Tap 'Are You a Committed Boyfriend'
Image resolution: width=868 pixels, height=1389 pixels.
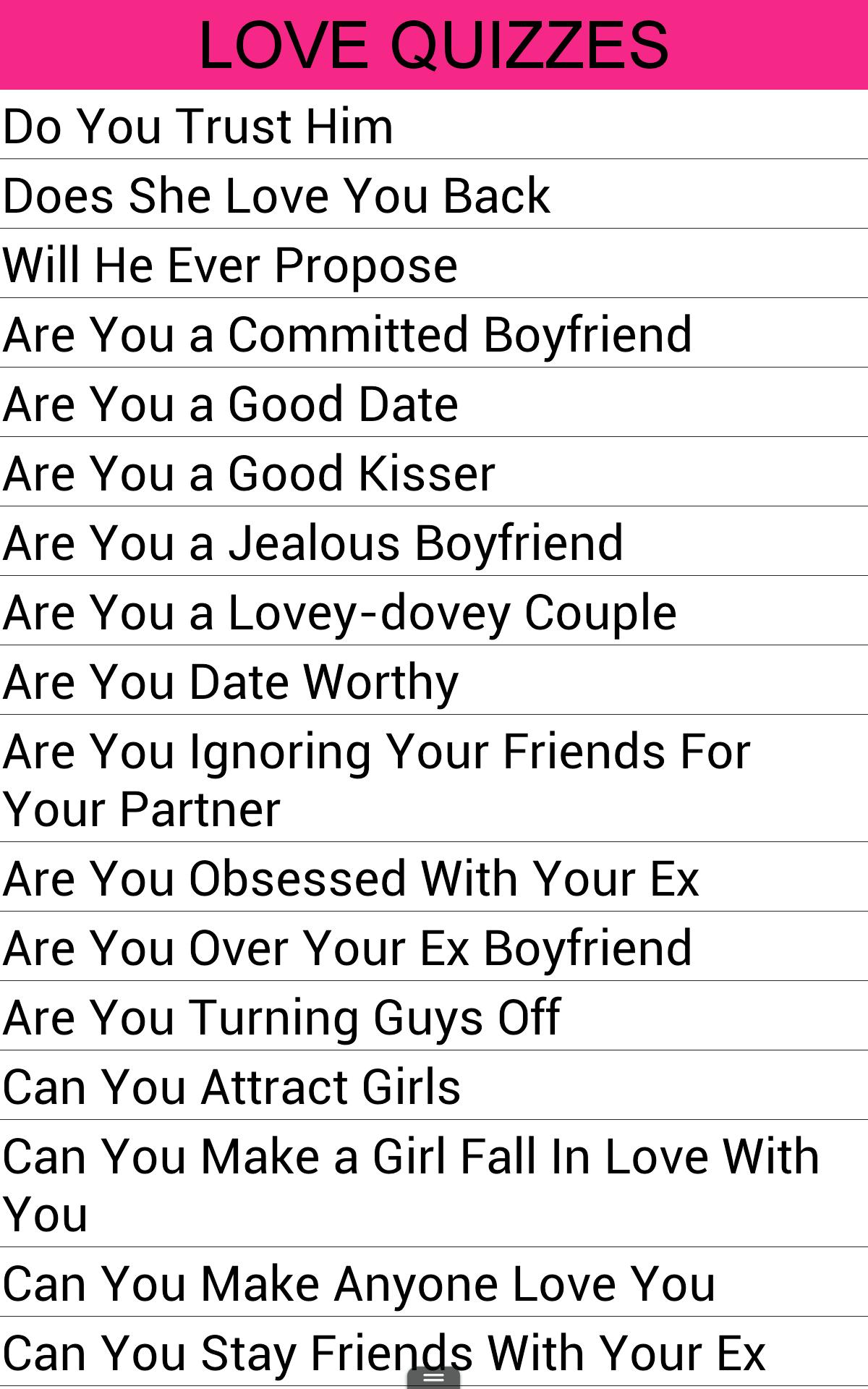pos(347,334)
